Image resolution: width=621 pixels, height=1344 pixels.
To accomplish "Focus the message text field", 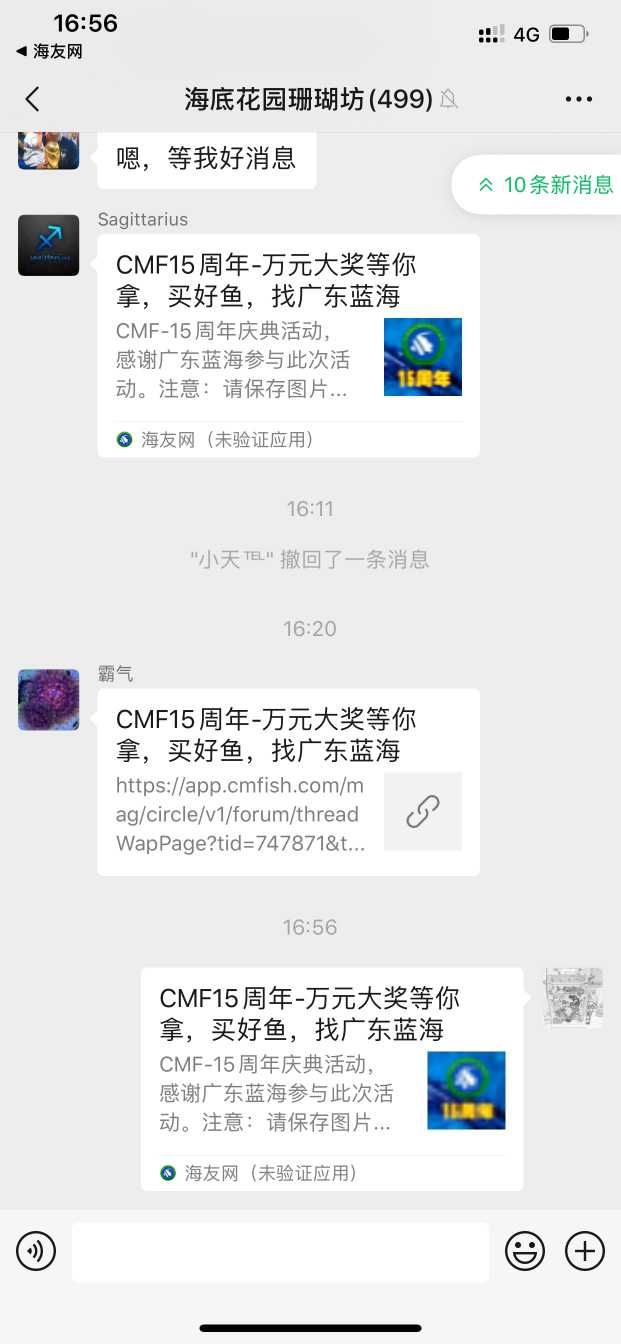I will [280, 1251].
